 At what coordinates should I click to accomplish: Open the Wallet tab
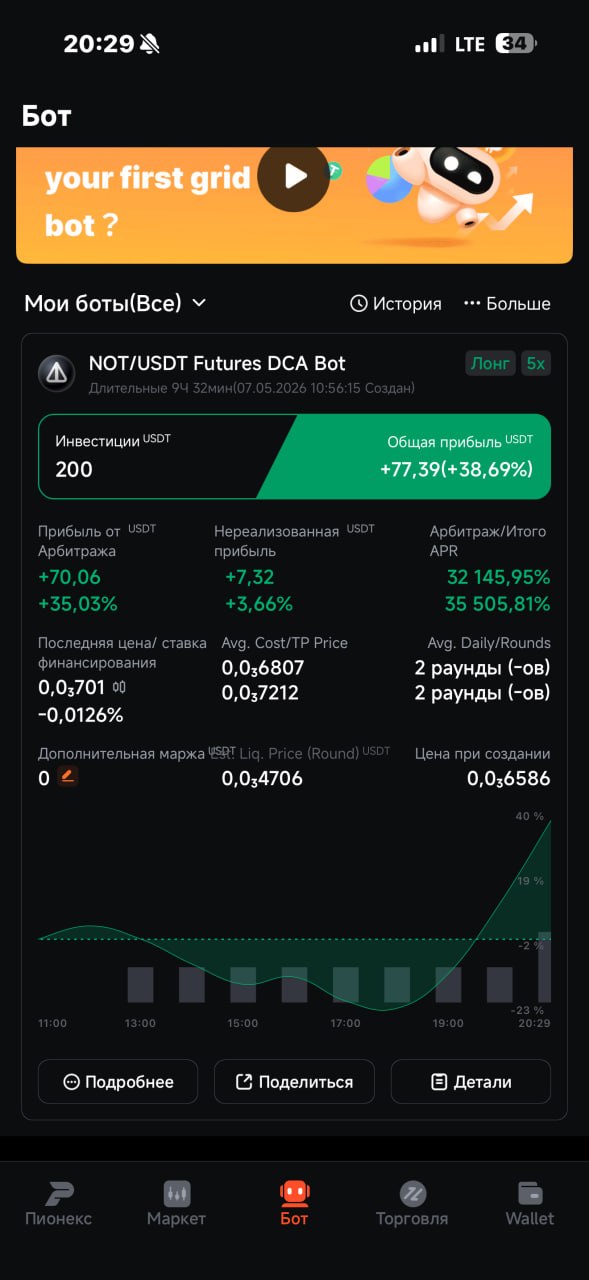click(530, 1203)
